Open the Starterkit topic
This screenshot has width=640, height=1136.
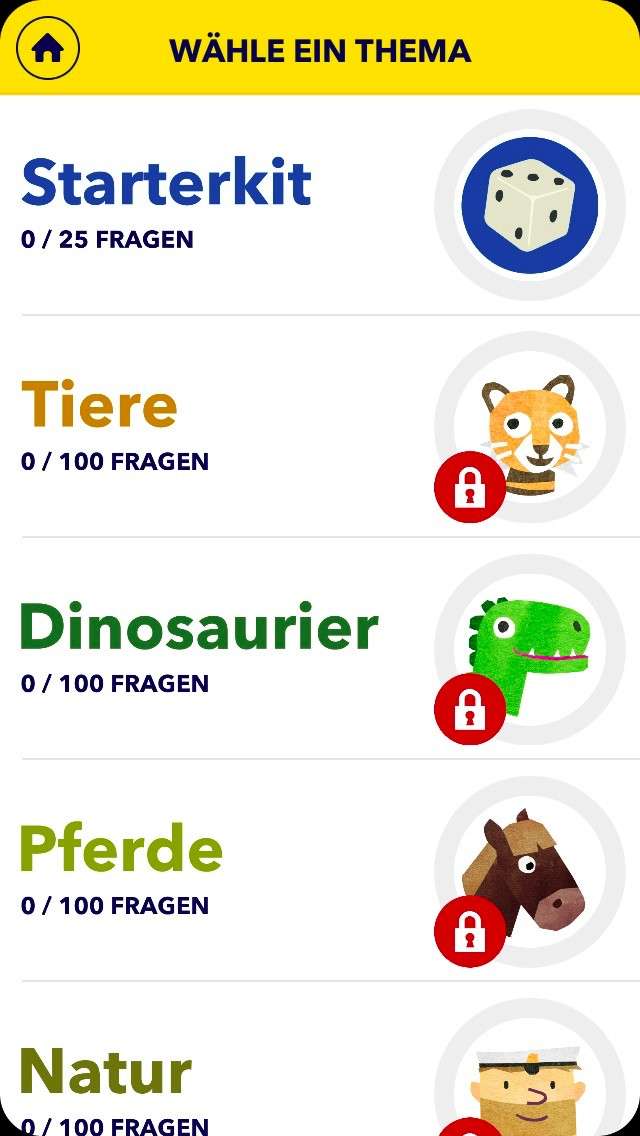pyautogui.click(x=167, y=183)
